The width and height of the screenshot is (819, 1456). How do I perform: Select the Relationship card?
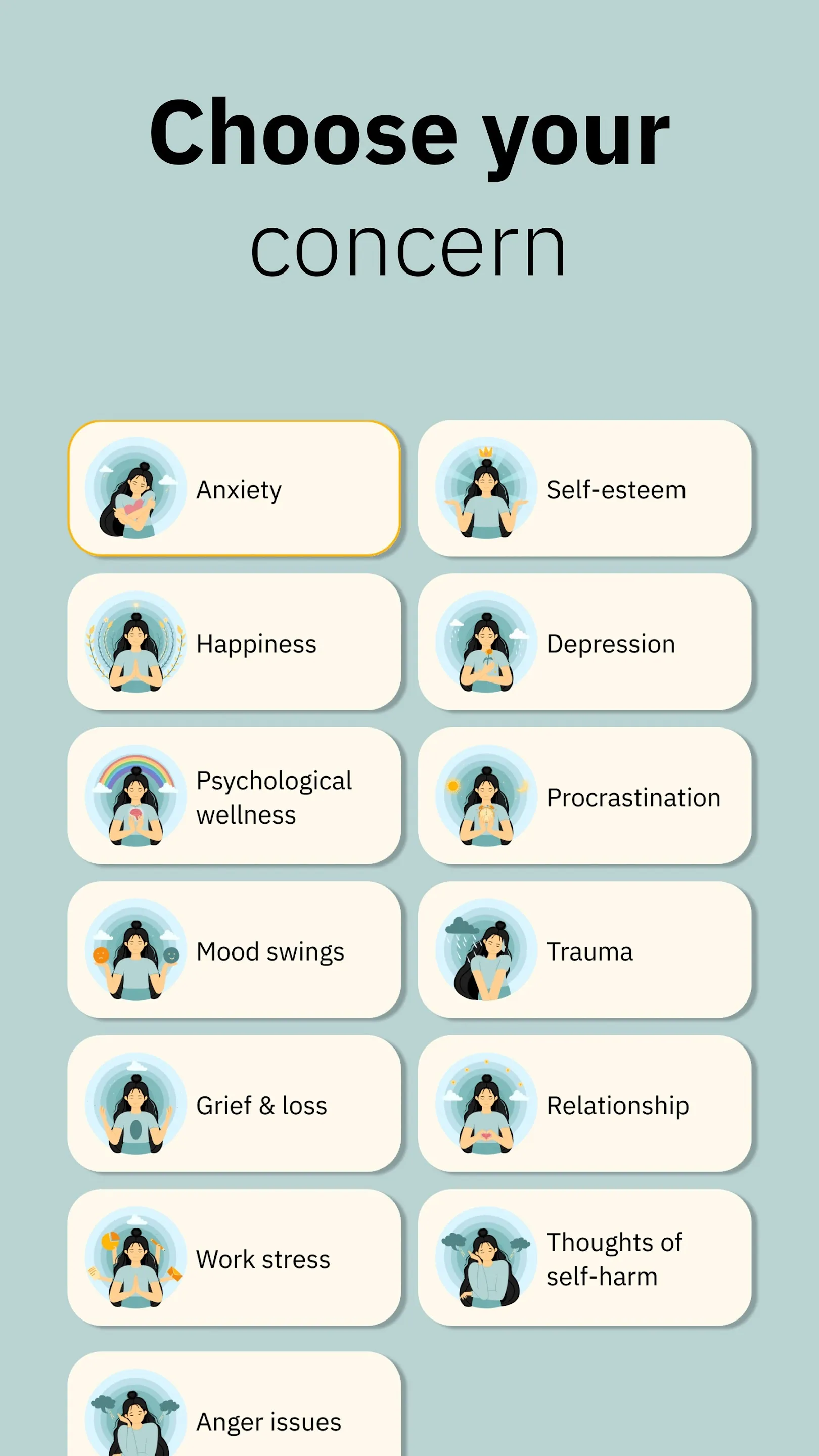click(x=584, y=1104)
